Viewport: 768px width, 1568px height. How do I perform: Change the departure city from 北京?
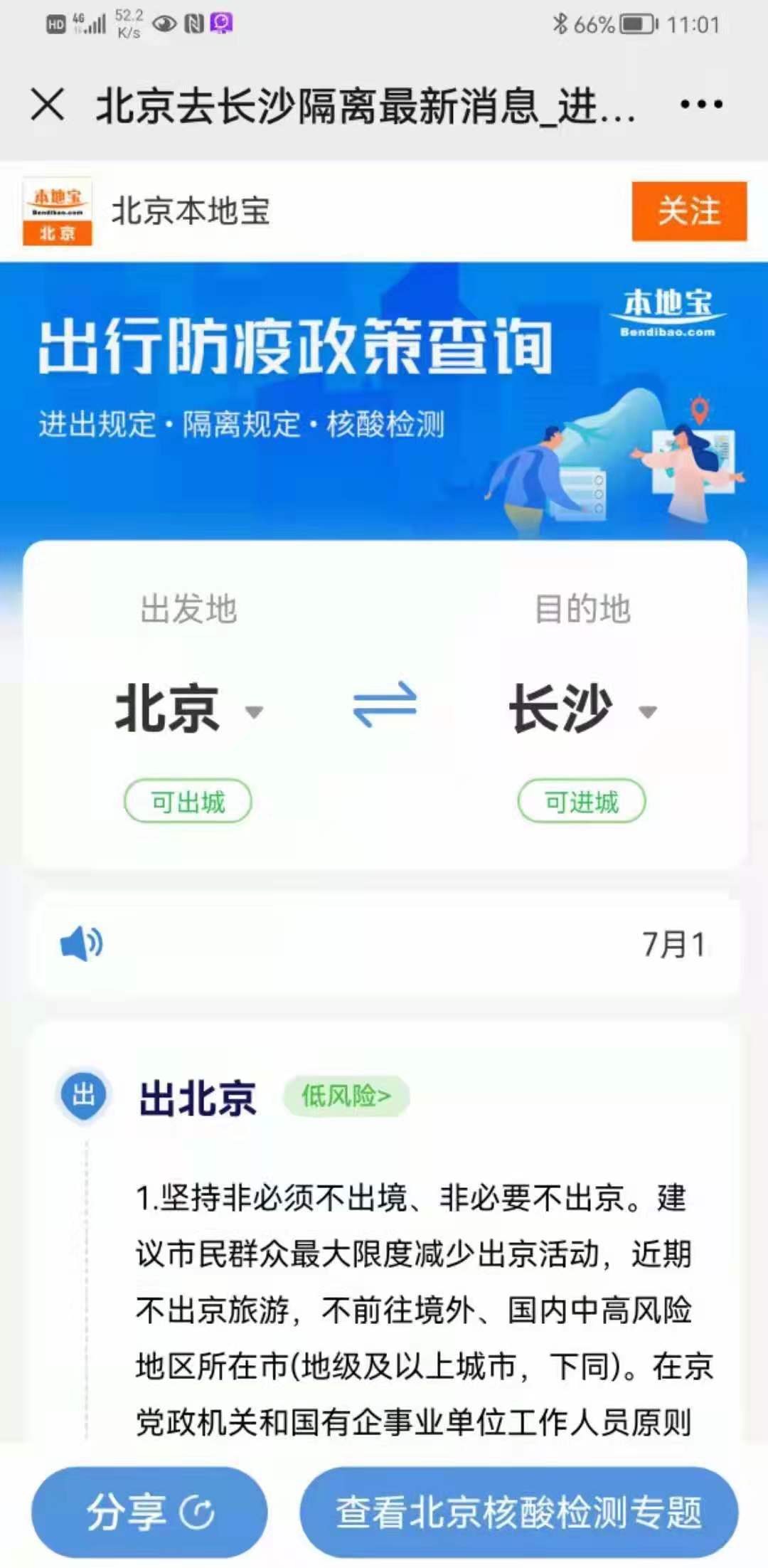pyautogui.click(x=188, y=709)
